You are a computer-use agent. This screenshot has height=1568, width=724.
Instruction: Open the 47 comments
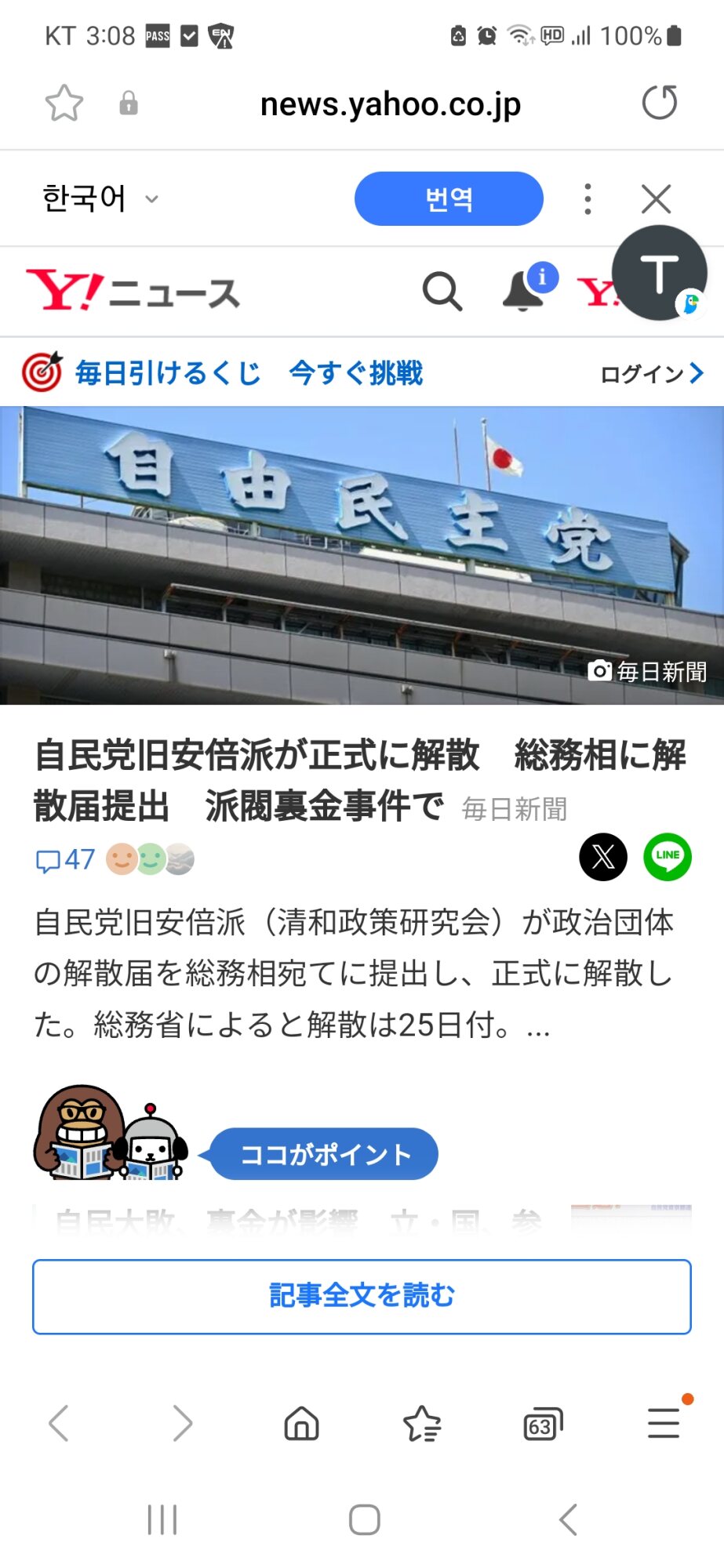pyautogui.click(x=66, y=859)
